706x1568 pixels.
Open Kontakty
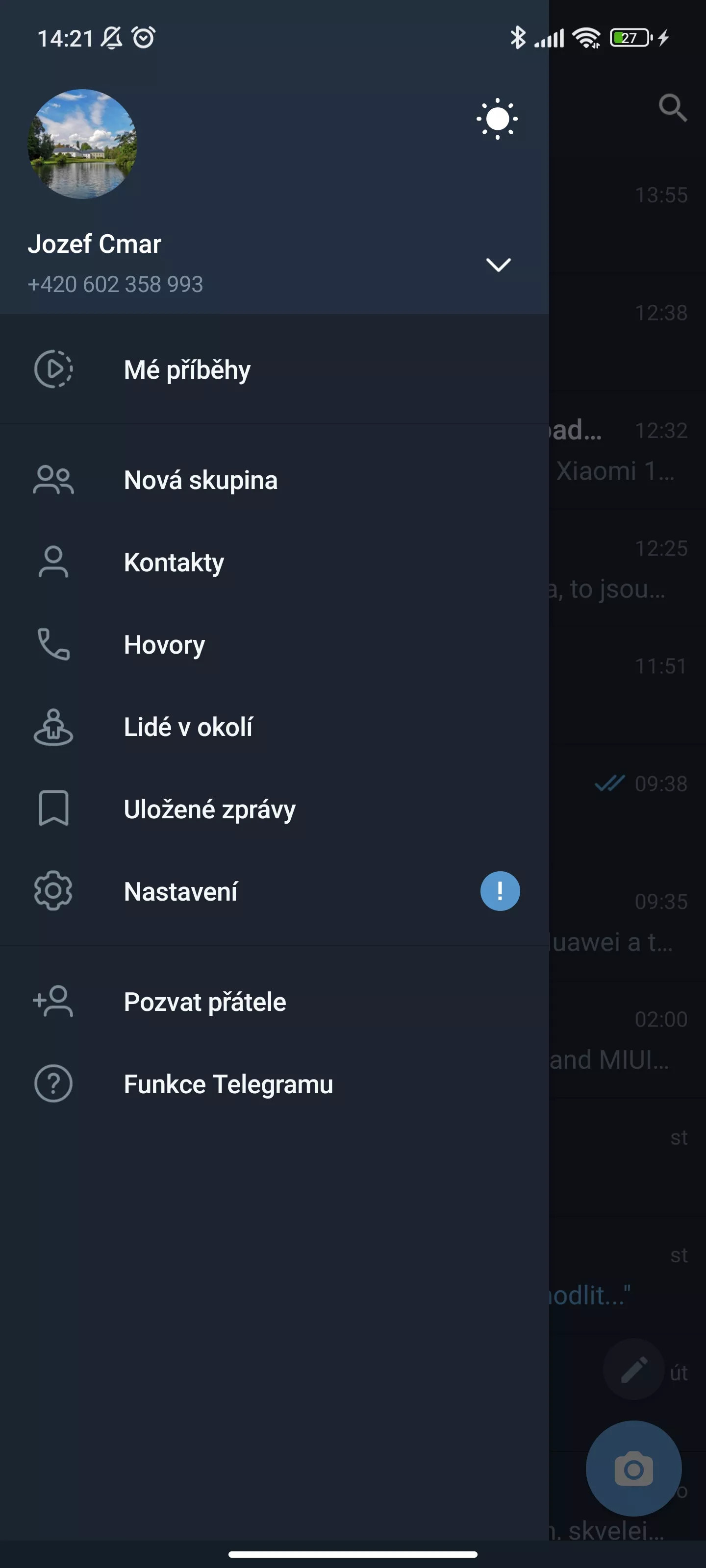(274, 563)
